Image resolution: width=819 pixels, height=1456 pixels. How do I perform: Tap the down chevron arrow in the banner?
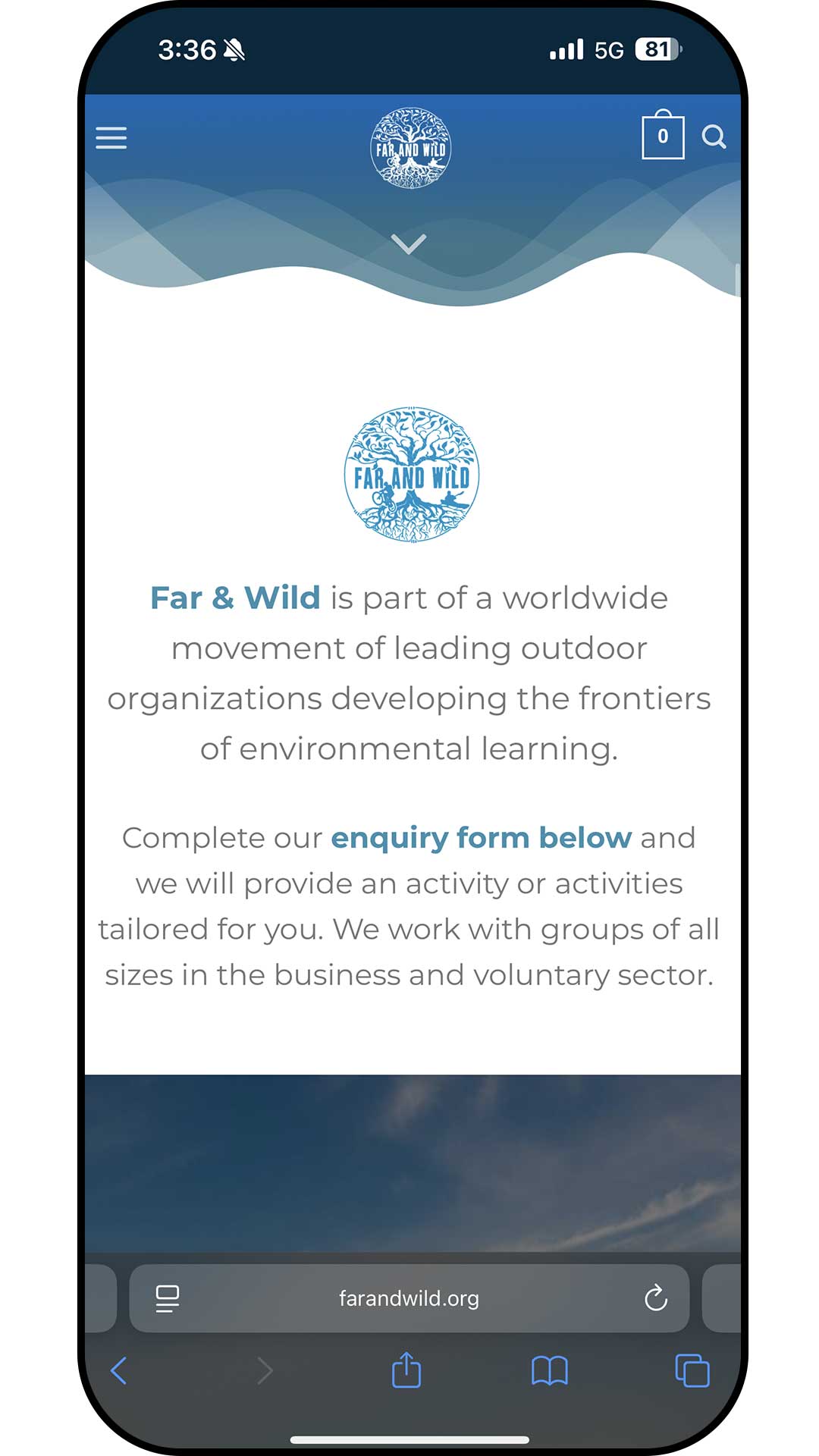tap(409, 244)
